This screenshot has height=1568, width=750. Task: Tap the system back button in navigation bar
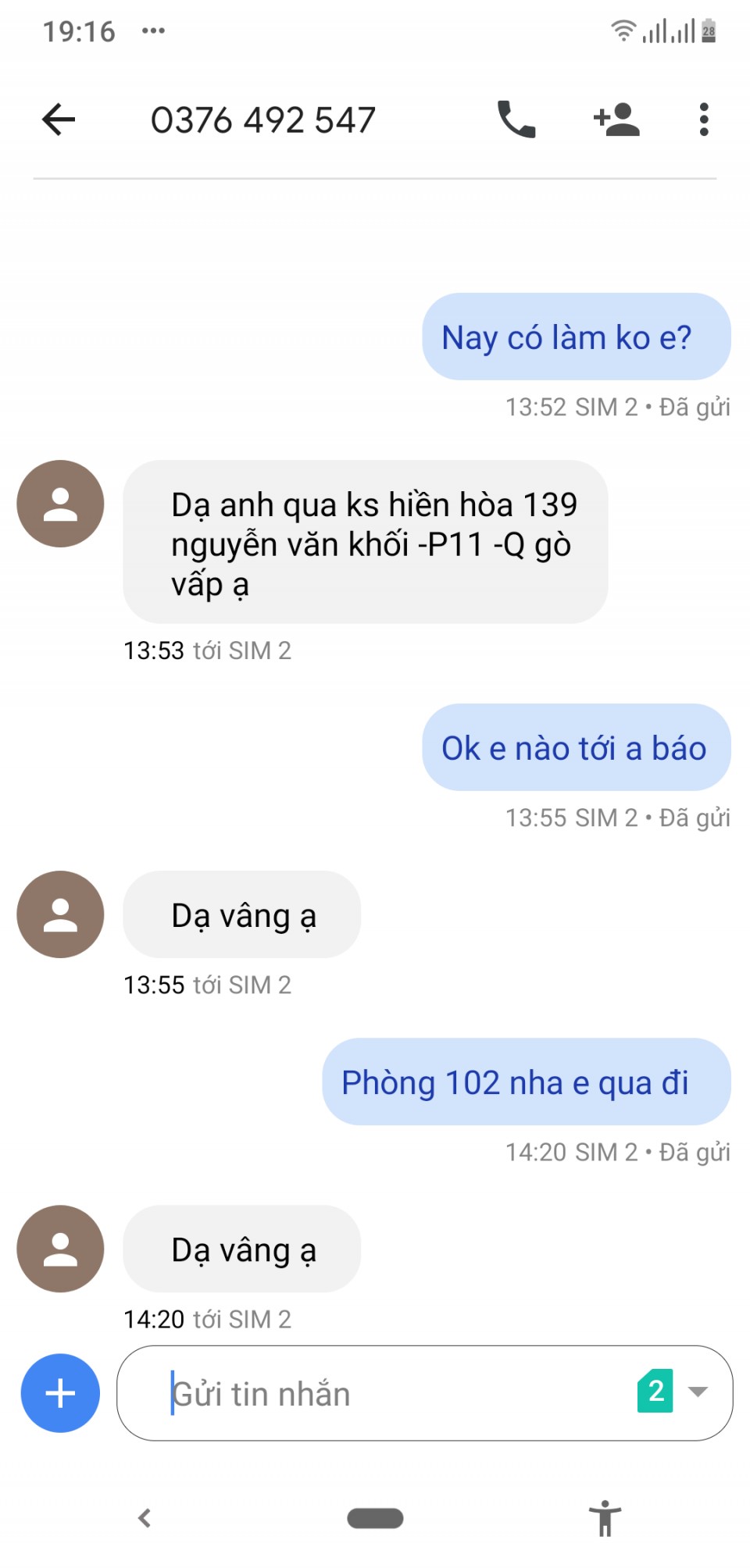tap(145, 1518)
